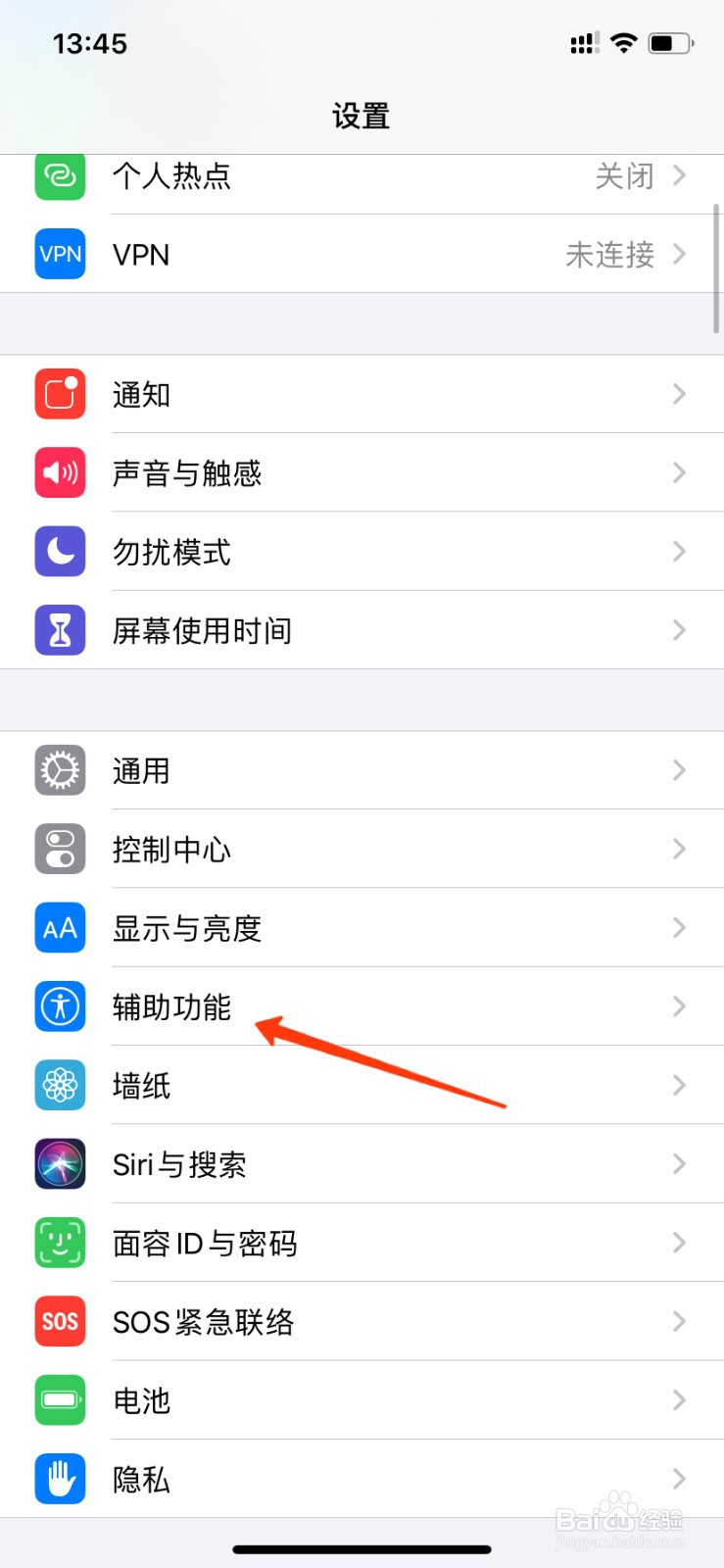Tap the blue VPN icon
This screenshot has height=1568, width=724.
coord(60,255)
